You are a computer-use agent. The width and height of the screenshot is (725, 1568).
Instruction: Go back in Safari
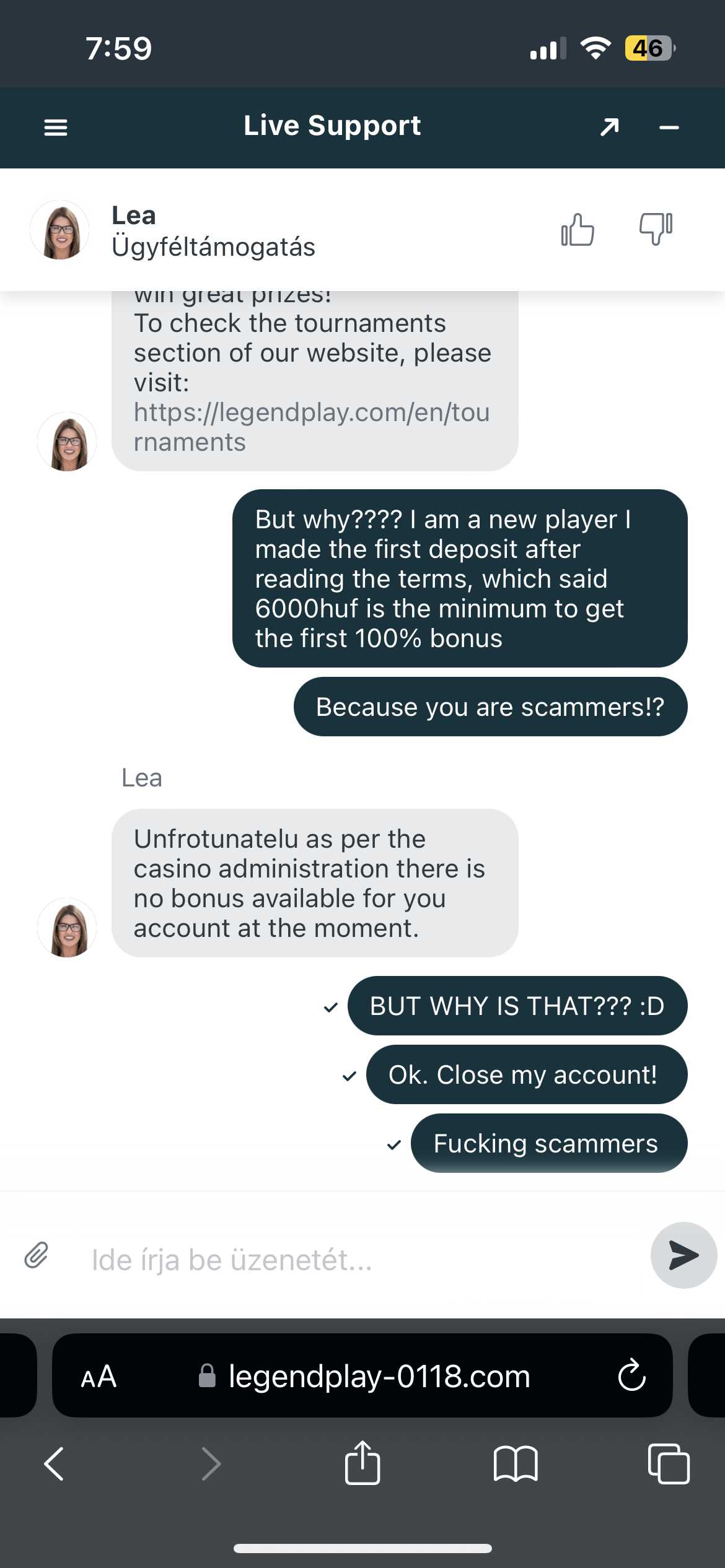[x=55, y=1464]
